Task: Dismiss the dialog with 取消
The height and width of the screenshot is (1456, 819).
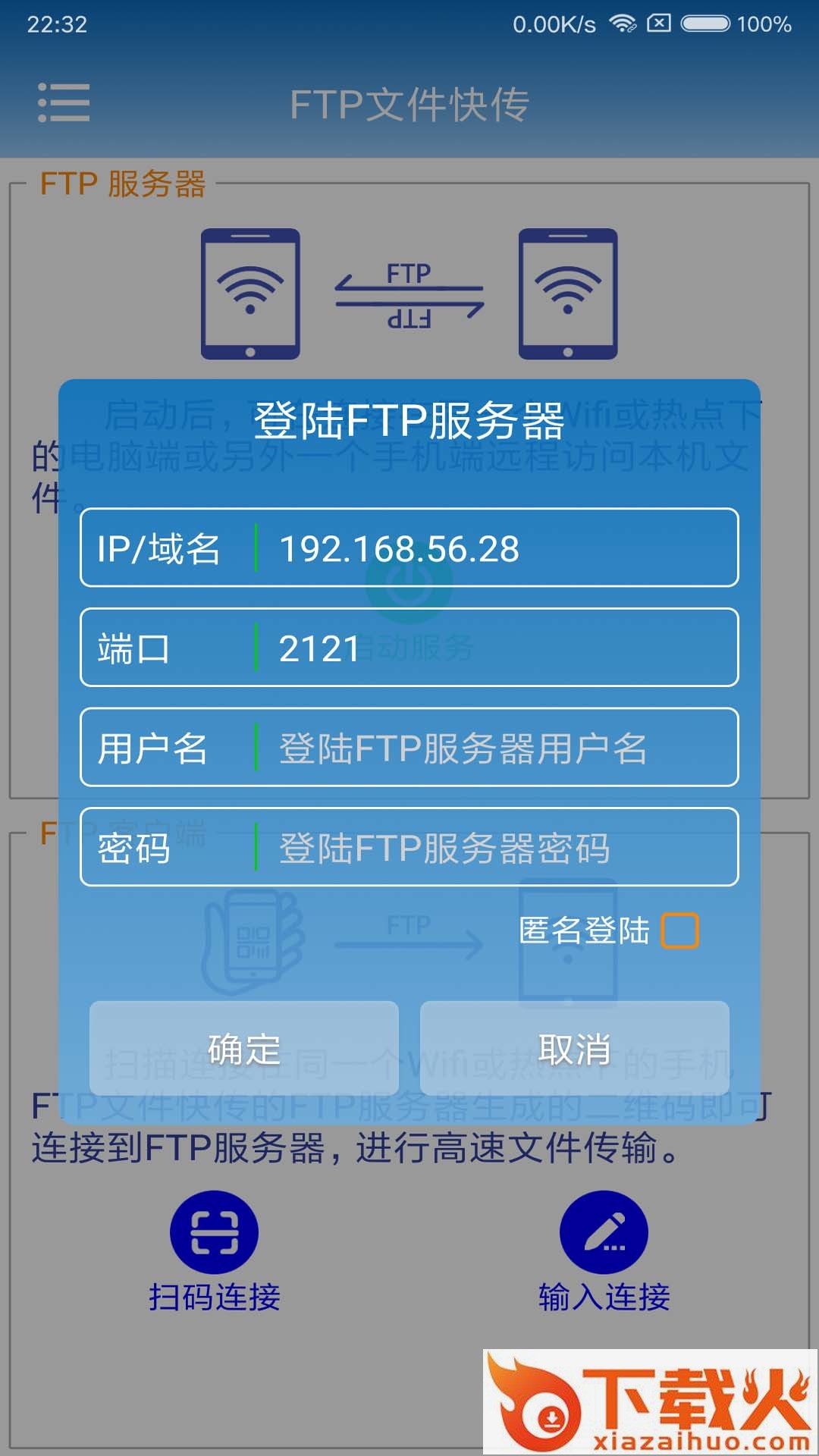Action: tap(574, 1049)
